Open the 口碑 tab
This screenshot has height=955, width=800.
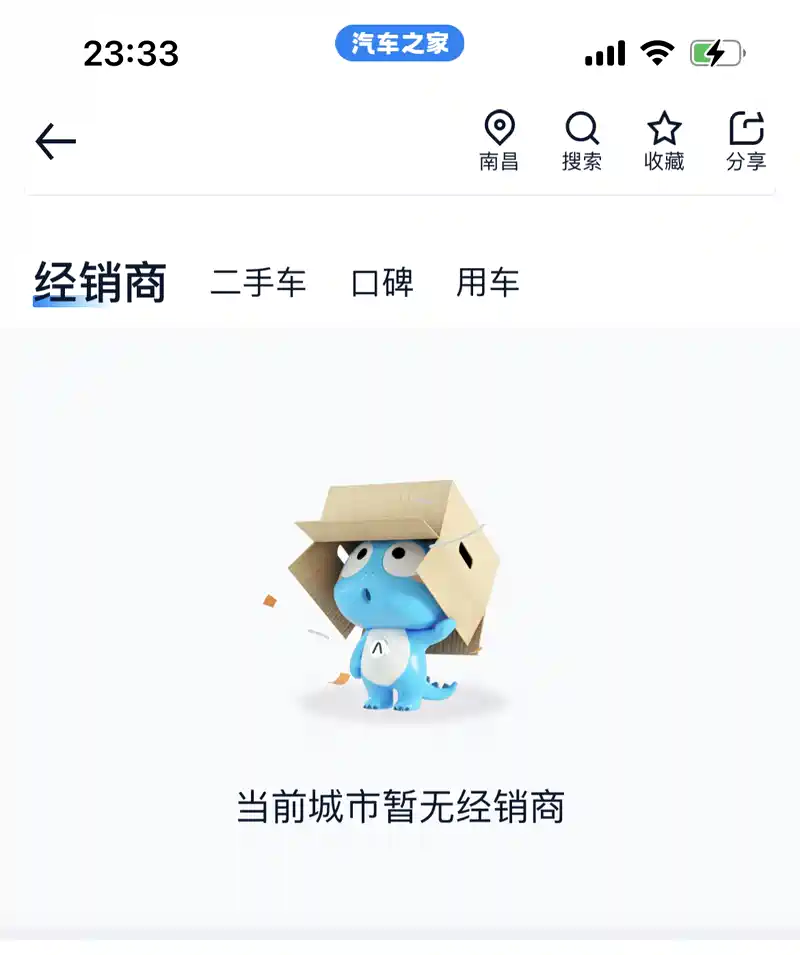pos(382,283)
